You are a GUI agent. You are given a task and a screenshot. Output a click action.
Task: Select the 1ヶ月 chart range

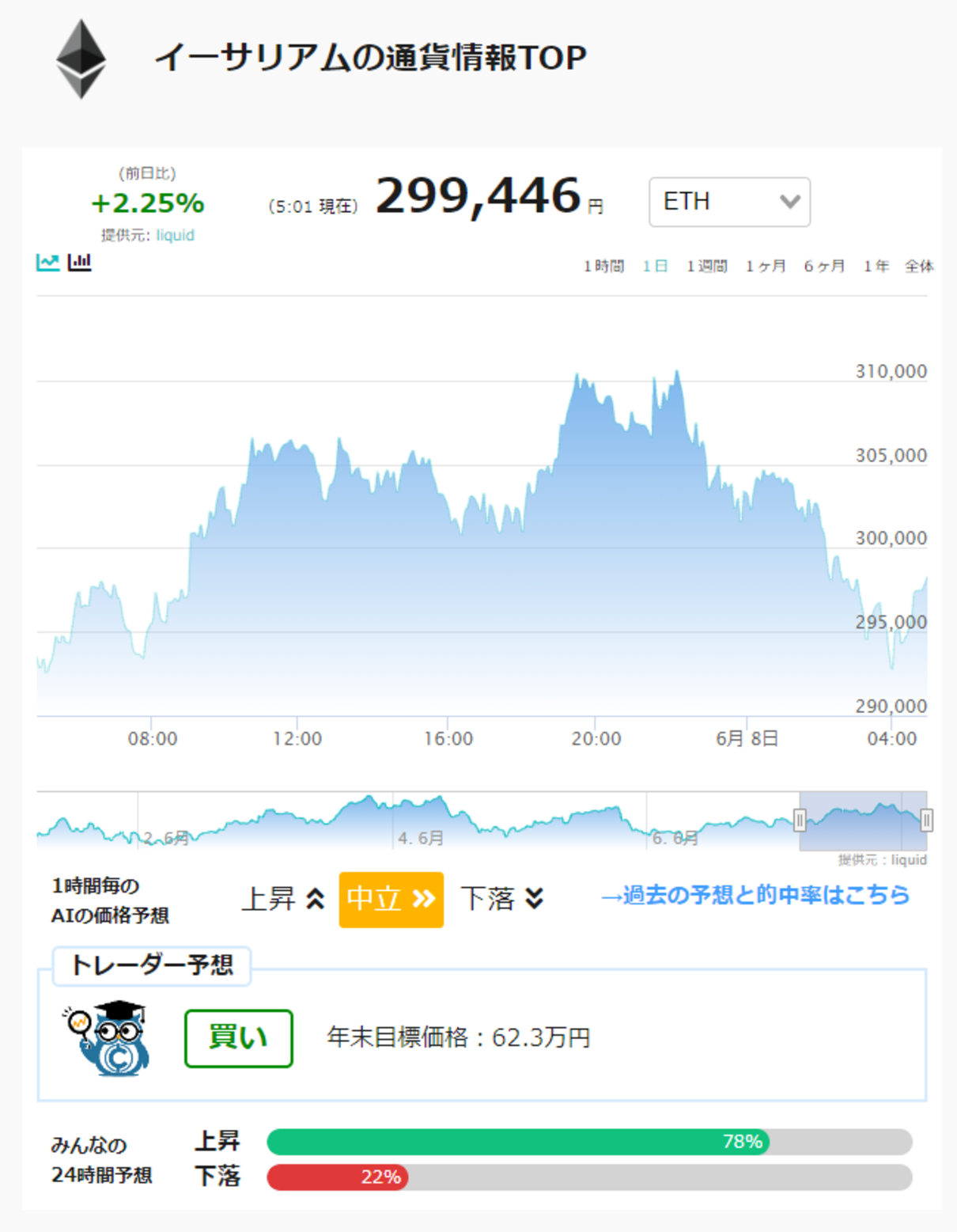[766, 266]
